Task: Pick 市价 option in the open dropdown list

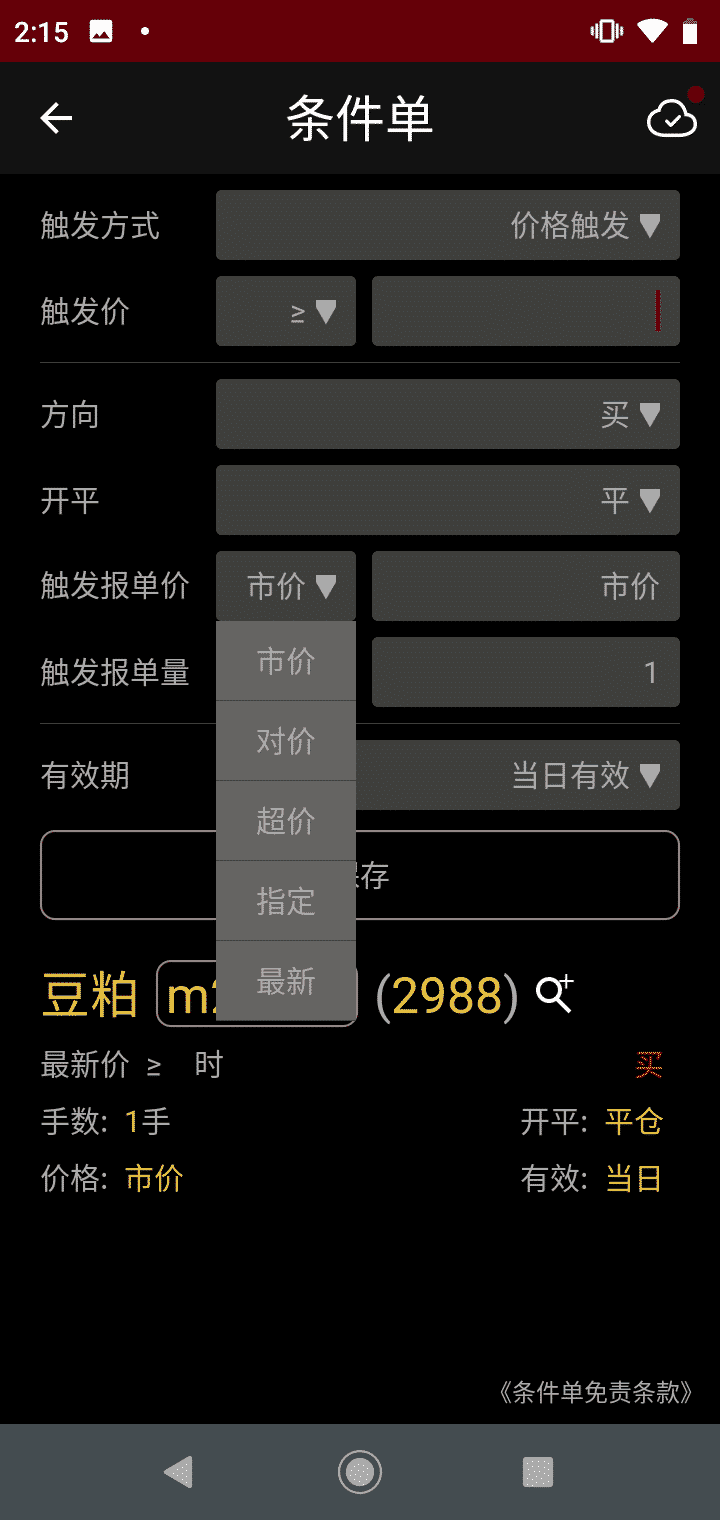Action: [x=286, y=661]
